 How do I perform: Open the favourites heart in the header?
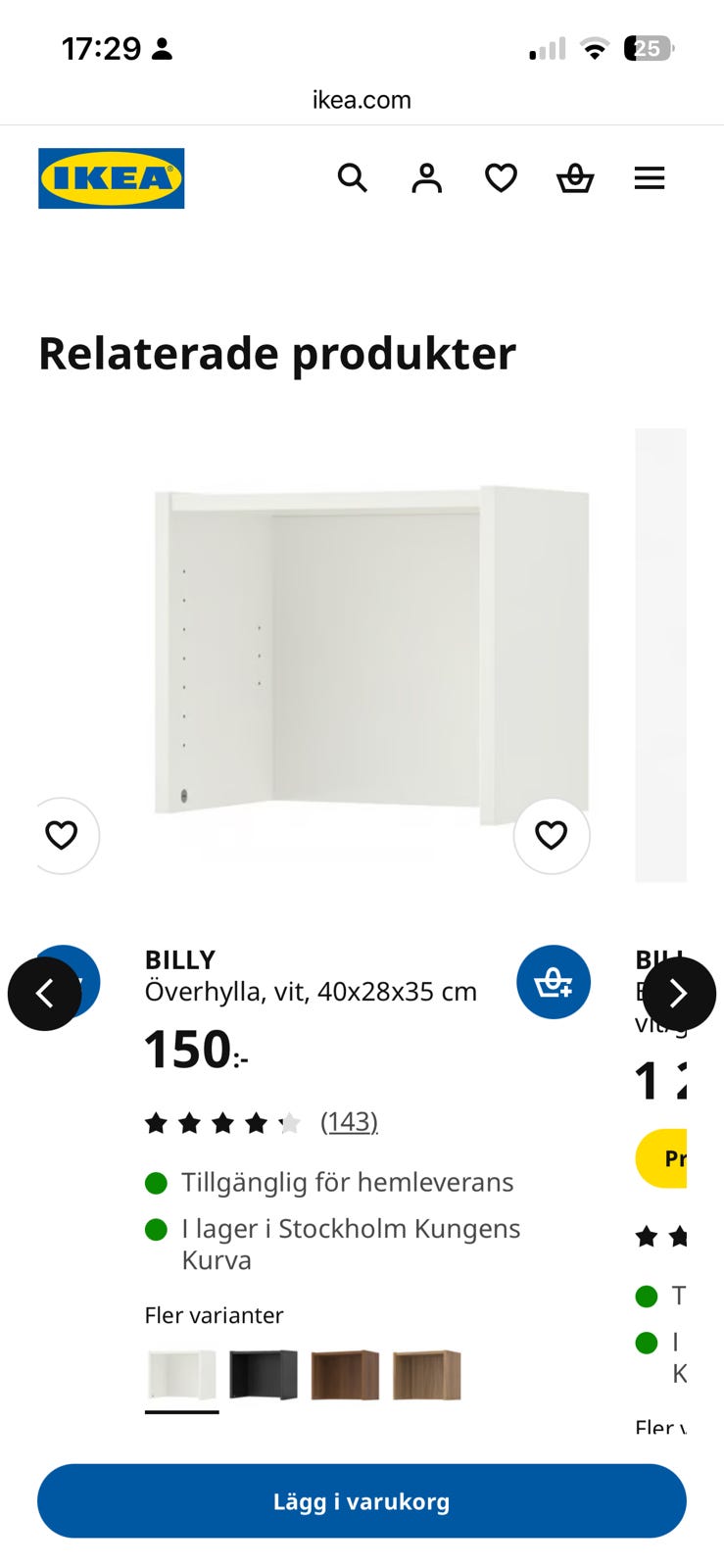pos(501,178)
